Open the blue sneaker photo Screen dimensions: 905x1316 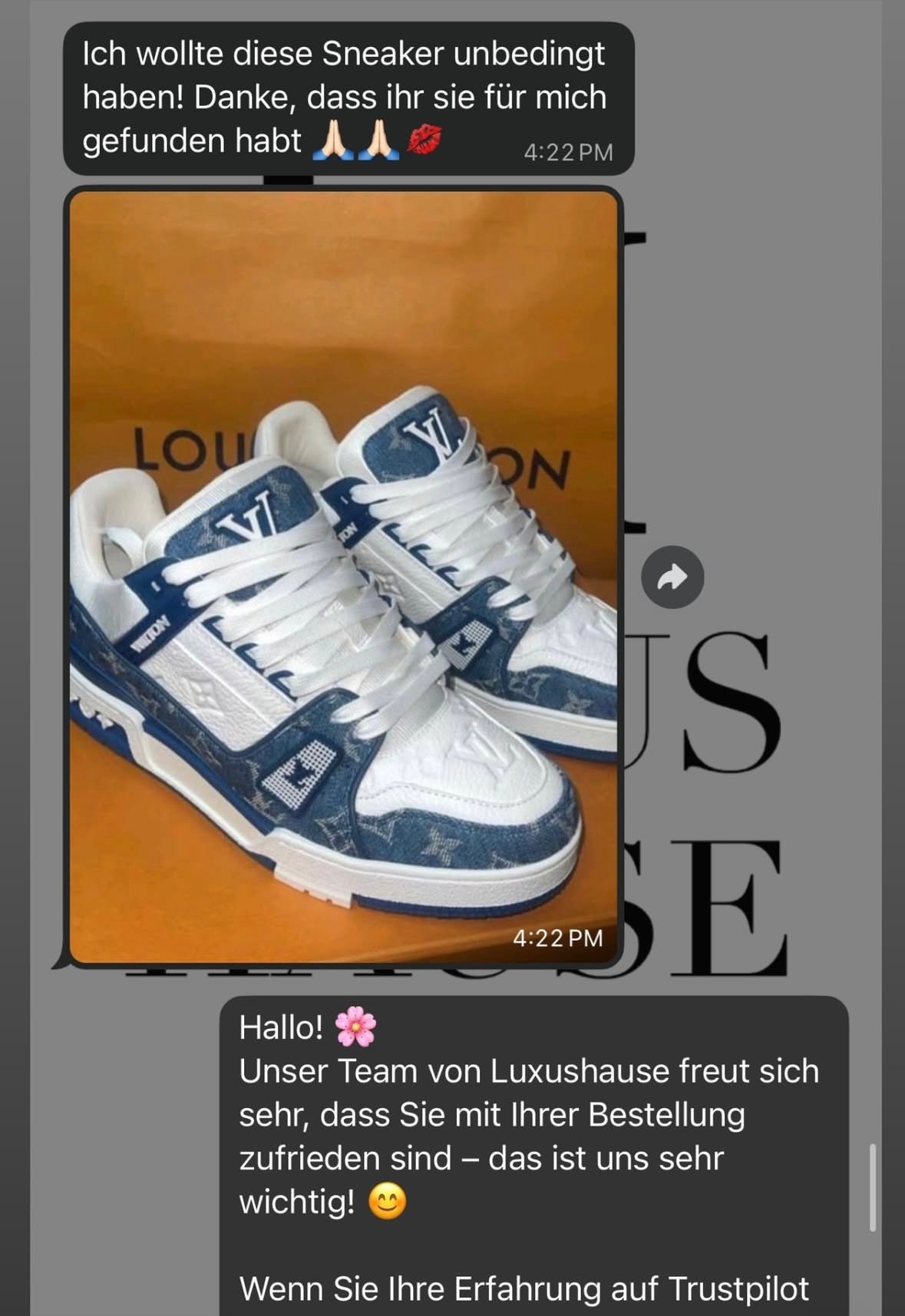[343, 576]
